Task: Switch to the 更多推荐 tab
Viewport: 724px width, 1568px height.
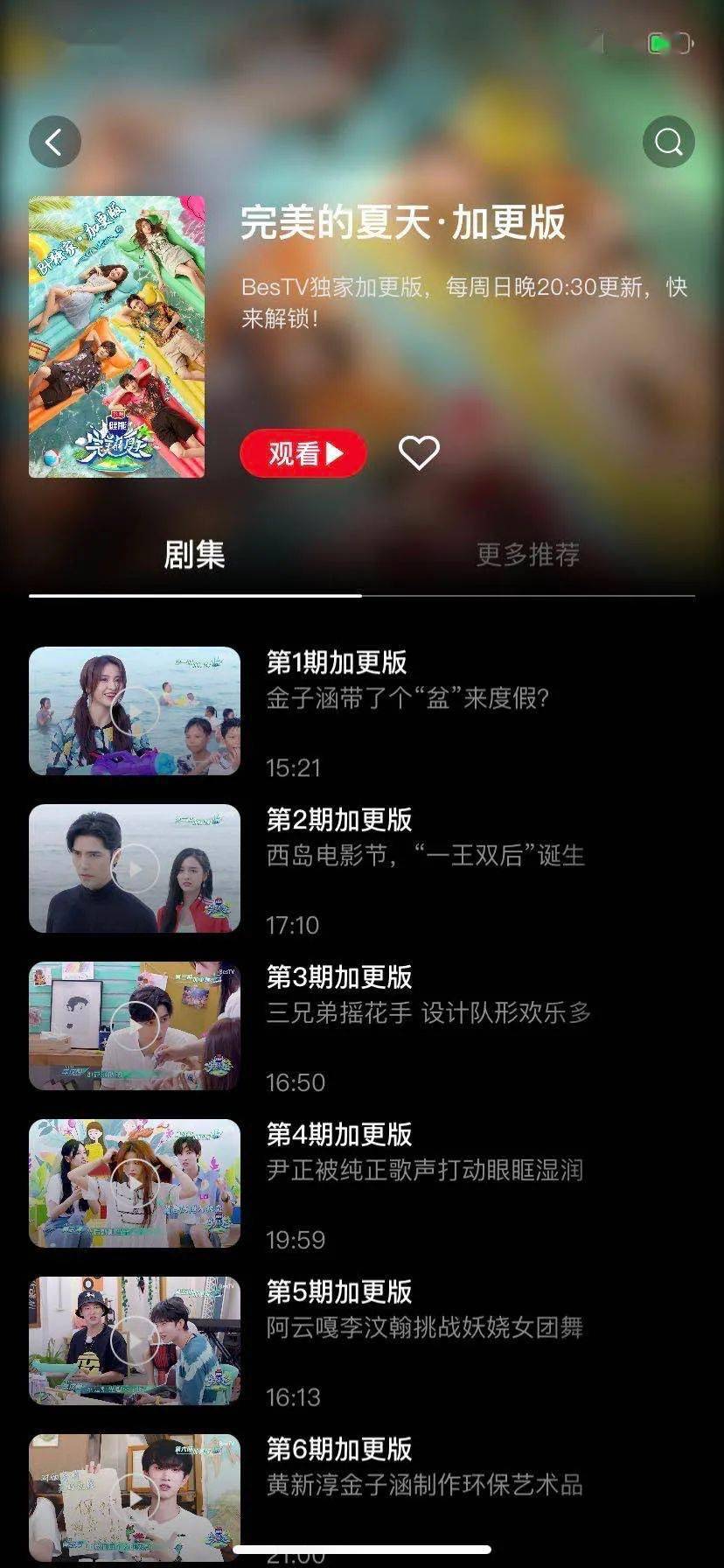Action: pos(527,555)
